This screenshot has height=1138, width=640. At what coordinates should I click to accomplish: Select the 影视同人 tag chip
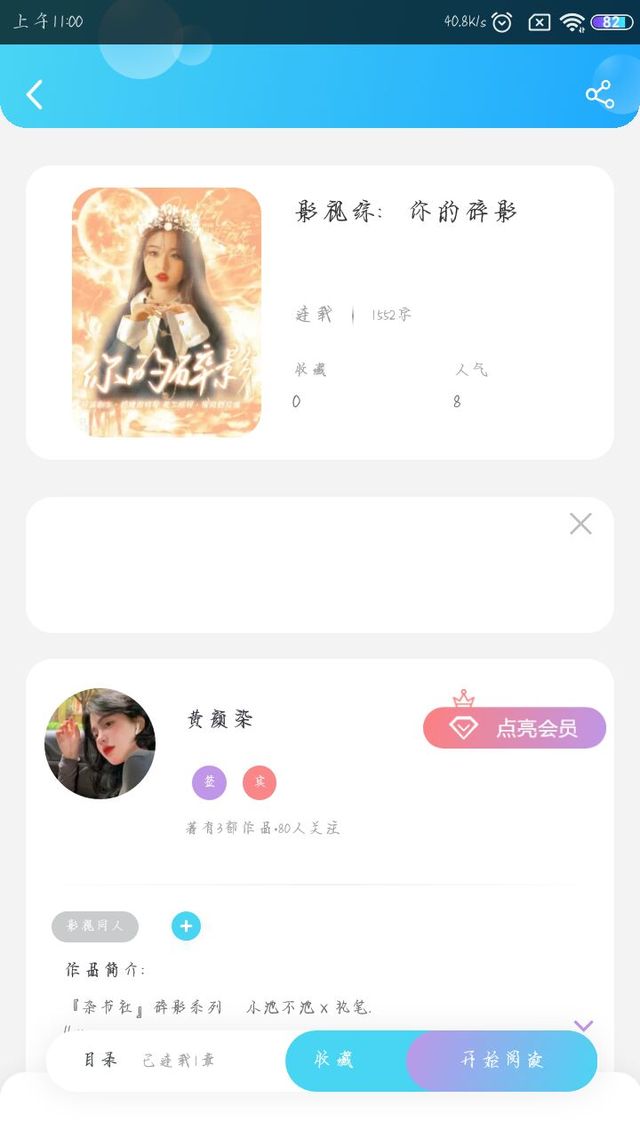tap(94, 926)
